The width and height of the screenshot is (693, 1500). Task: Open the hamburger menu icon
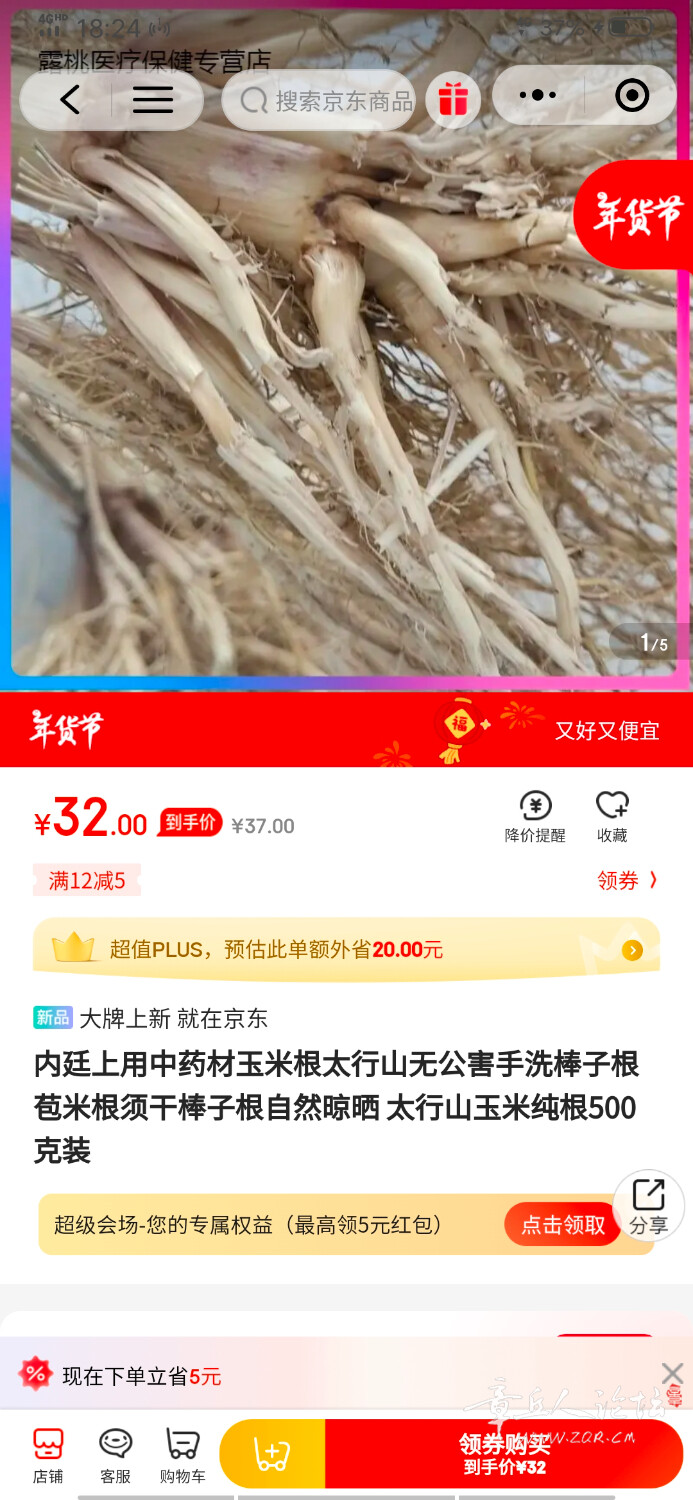click(152, 99)
